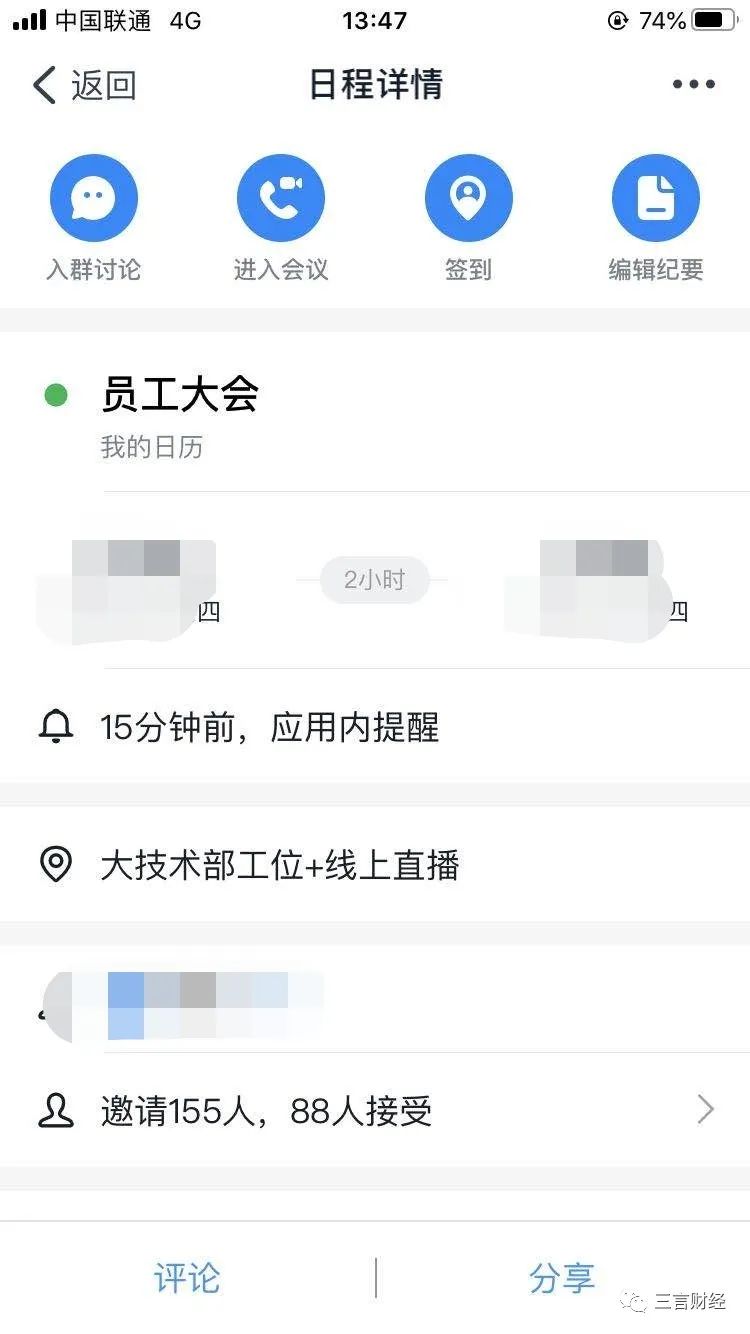Tap 评论 to comment on the event
Viewport: 750px width, 1334px height.
click(x=187, y=1278)
